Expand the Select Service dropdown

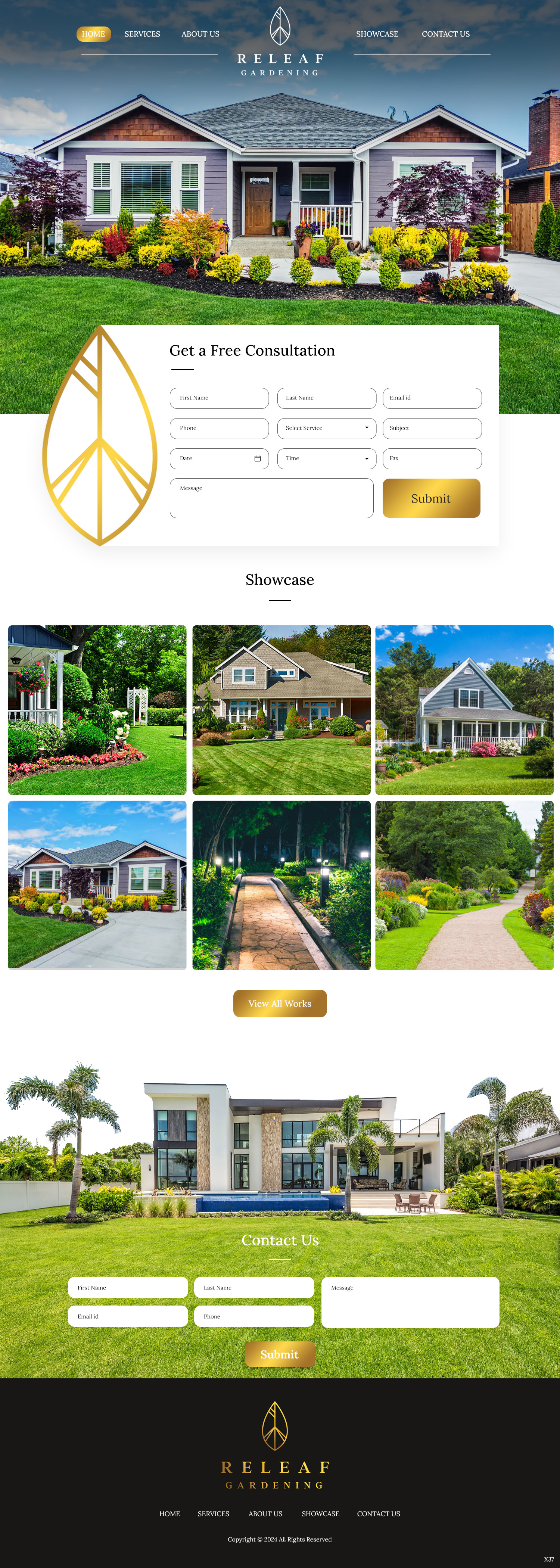coord(326,429)
